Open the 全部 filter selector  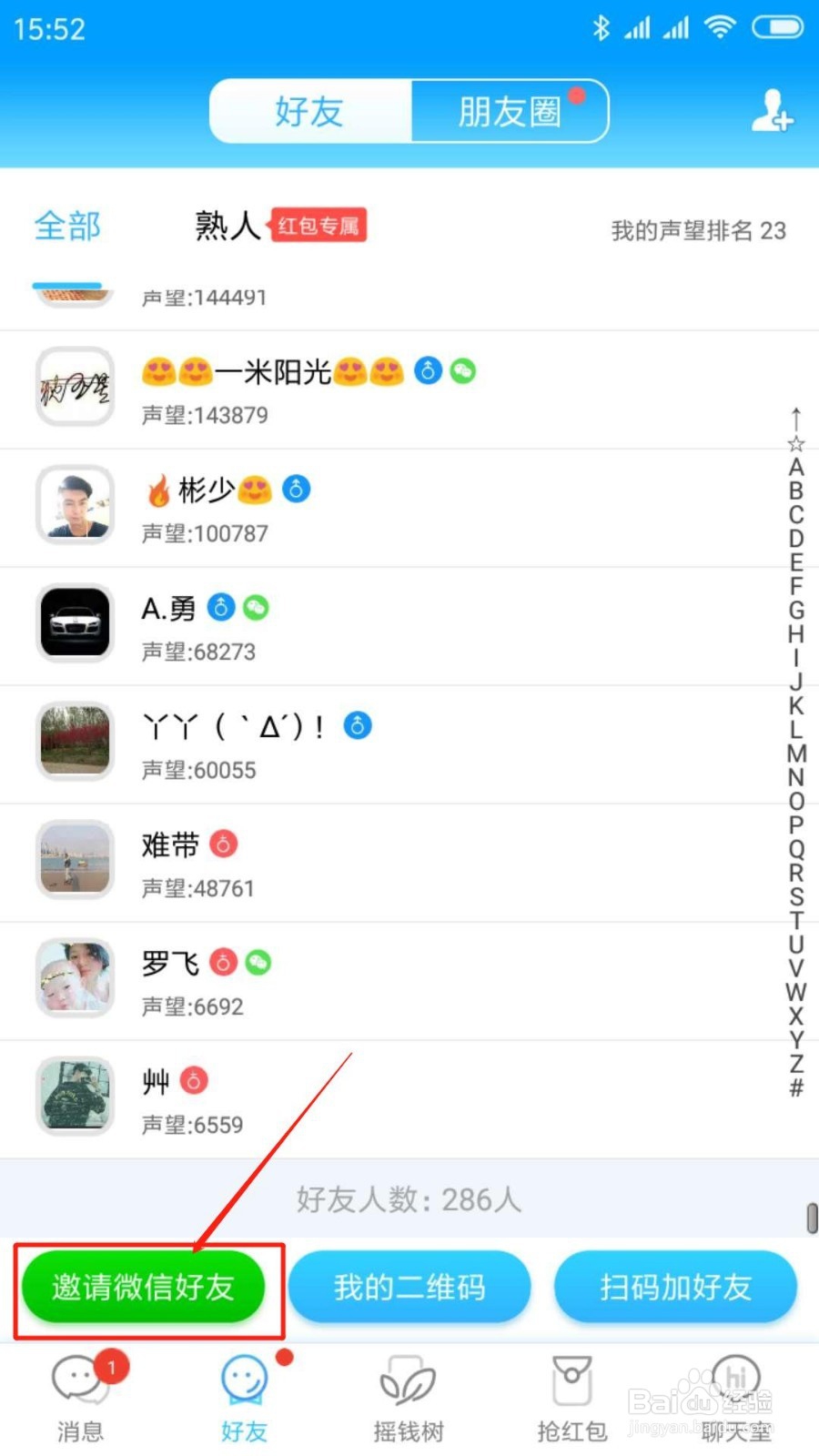click(66, 227)
